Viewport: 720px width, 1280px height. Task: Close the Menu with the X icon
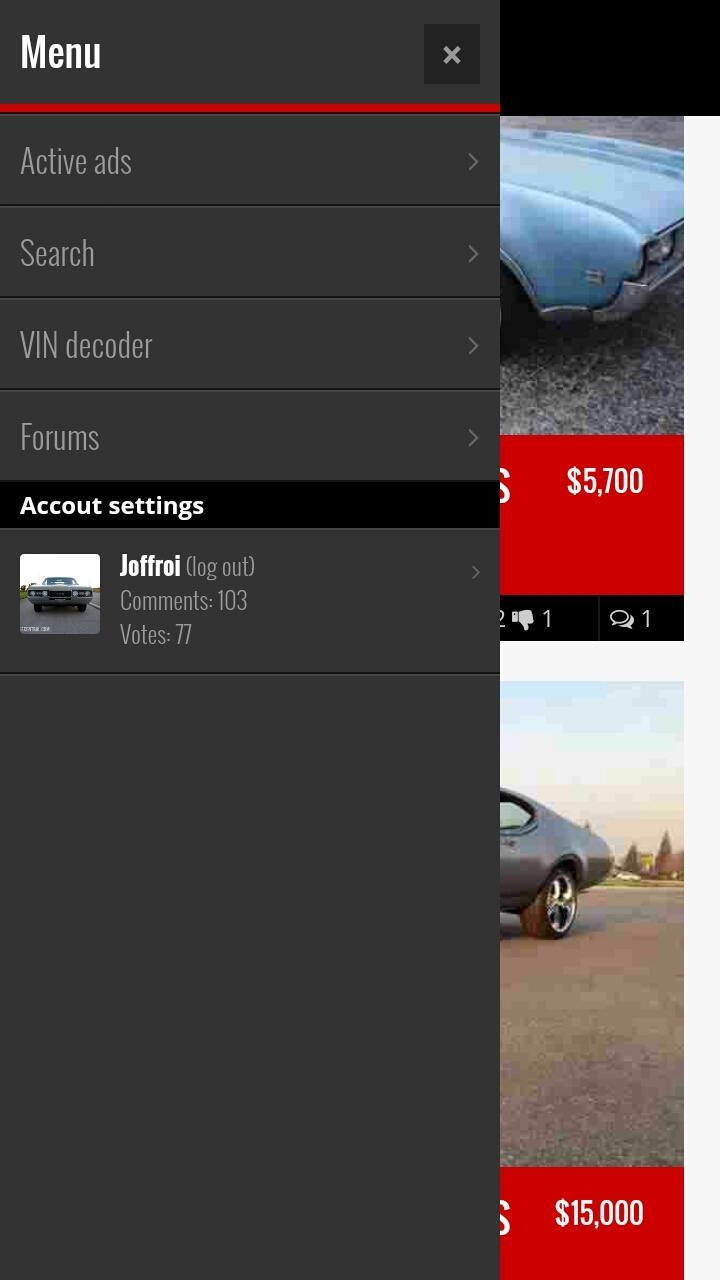click(451, 54)
